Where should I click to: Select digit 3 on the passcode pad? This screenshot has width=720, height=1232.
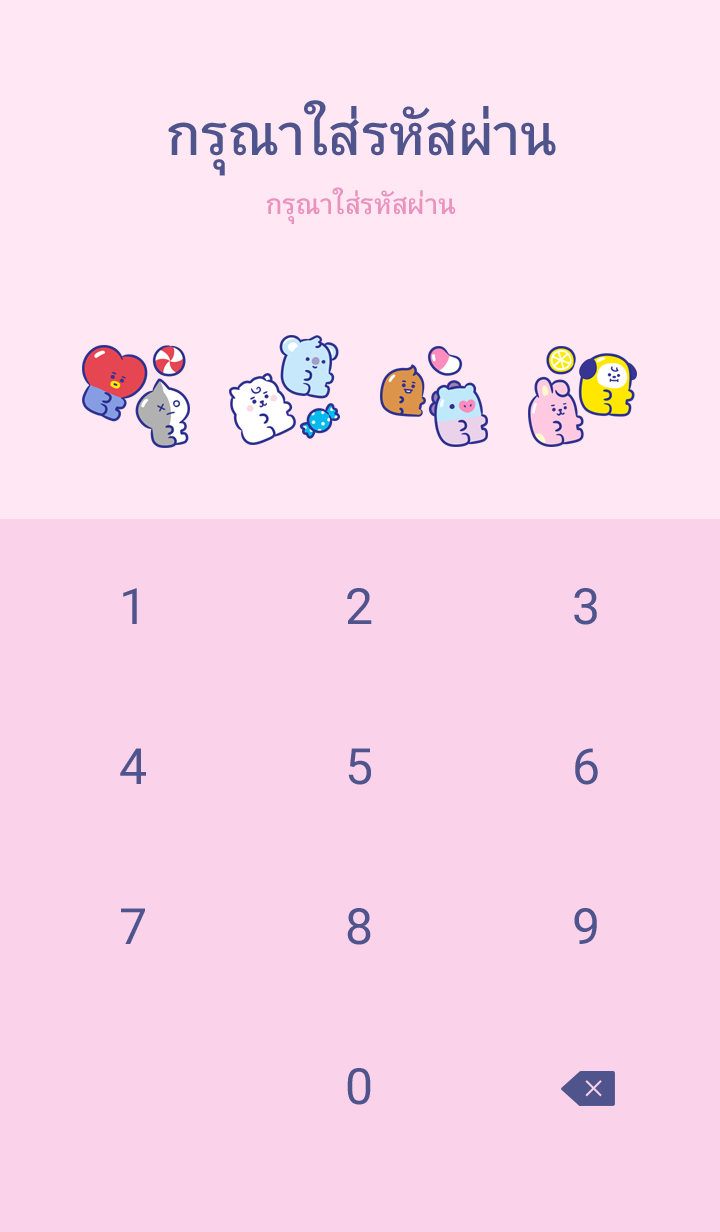(585, 607)
